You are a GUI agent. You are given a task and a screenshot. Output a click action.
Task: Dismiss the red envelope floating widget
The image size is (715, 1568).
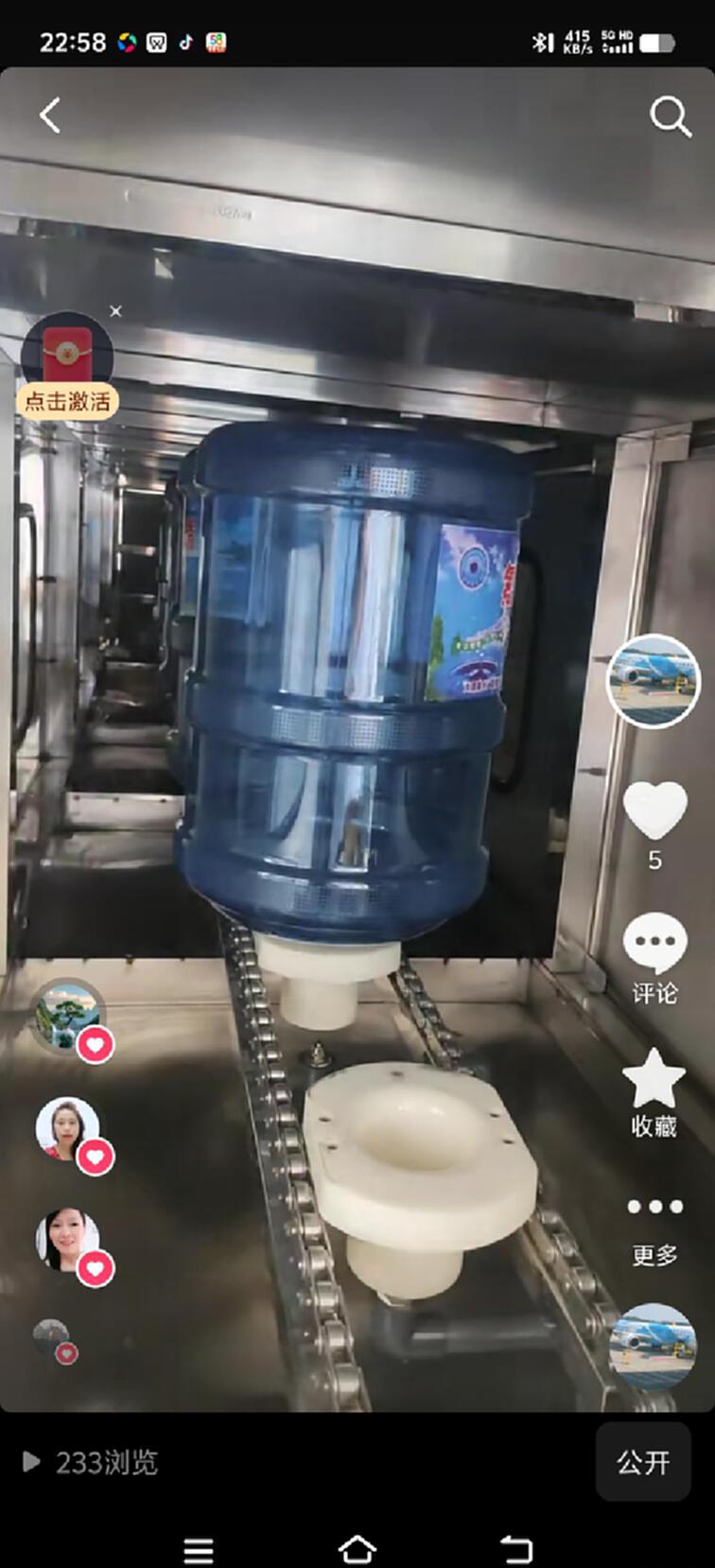115,311
